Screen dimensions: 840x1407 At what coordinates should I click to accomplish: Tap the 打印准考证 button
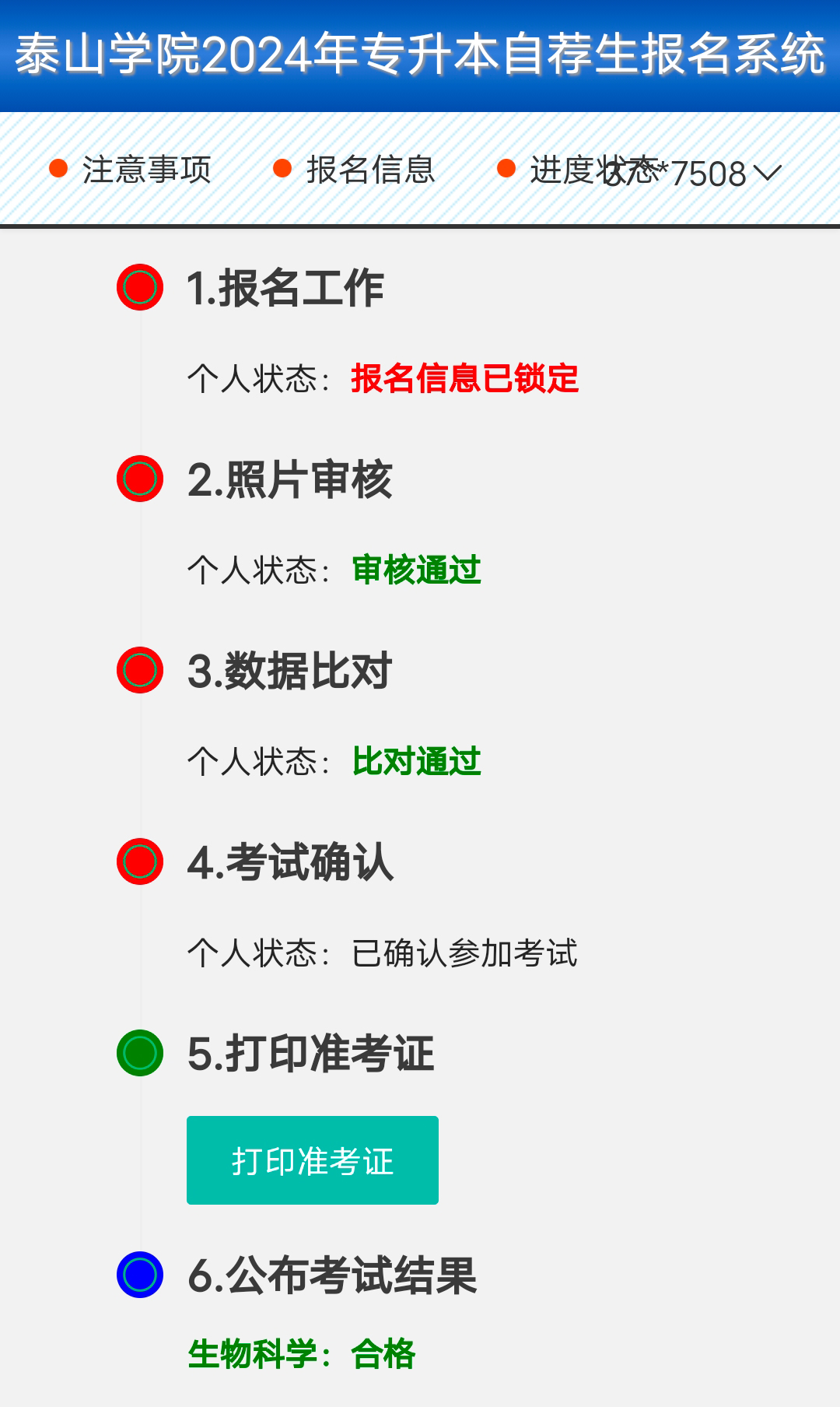(313, 1160)
